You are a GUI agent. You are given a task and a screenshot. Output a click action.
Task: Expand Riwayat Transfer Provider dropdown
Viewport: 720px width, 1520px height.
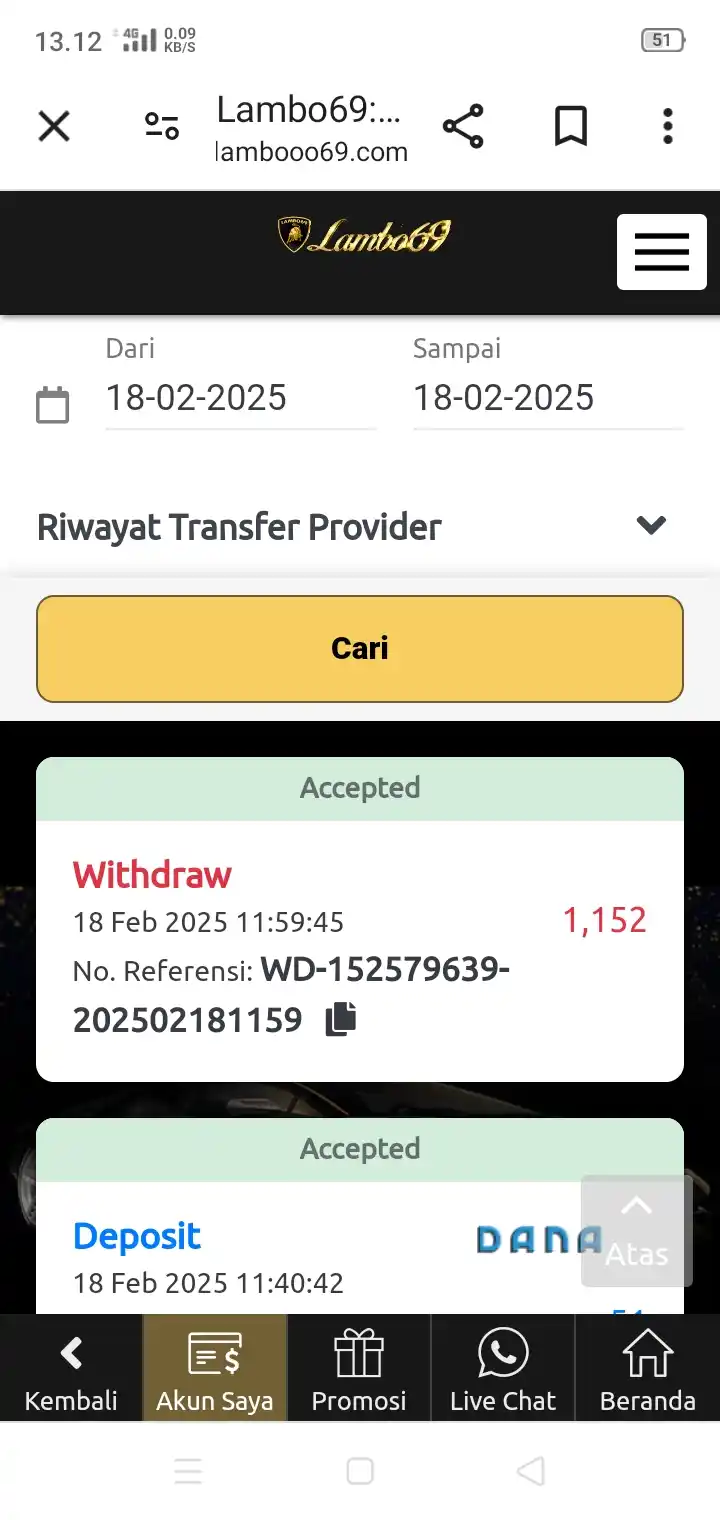click(651, 526)
